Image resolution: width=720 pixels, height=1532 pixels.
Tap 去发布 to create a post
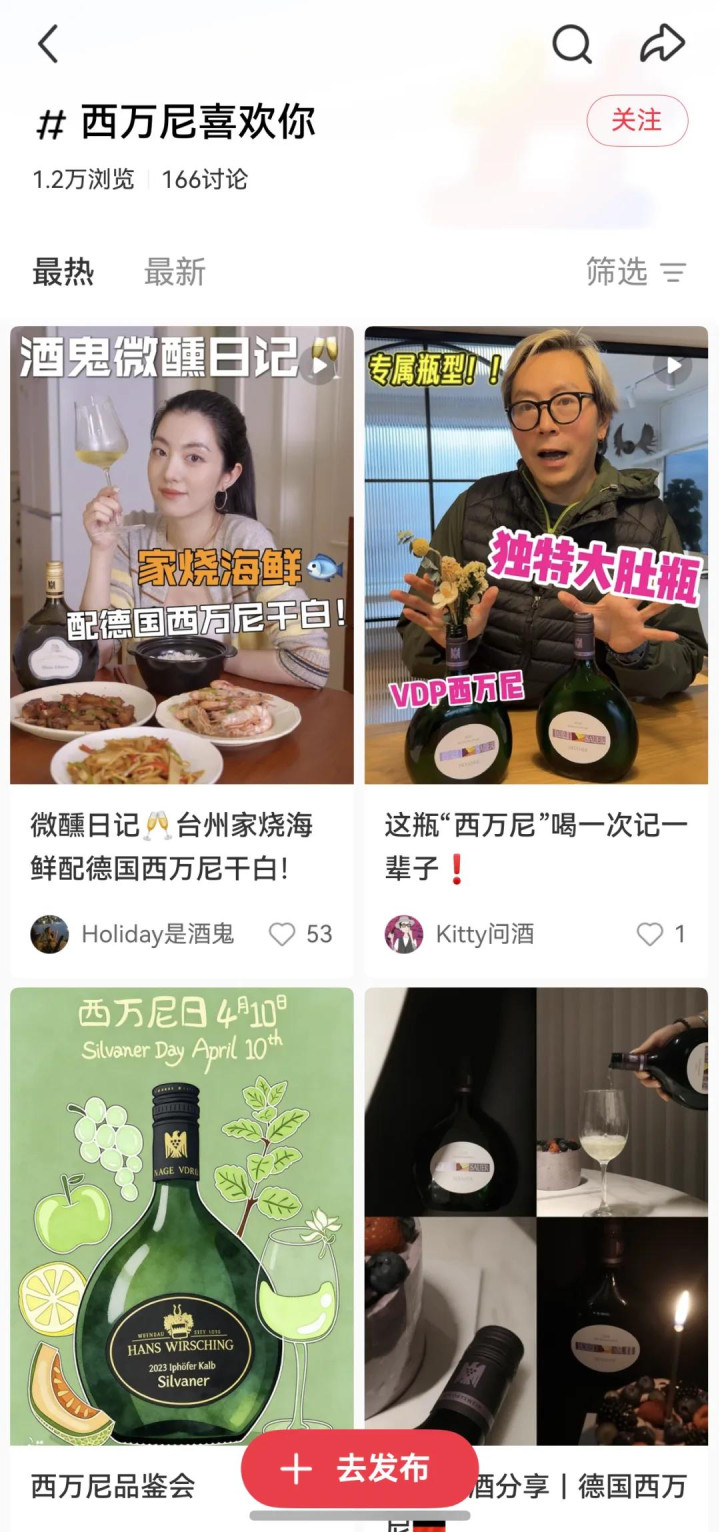coord(359,1469)
